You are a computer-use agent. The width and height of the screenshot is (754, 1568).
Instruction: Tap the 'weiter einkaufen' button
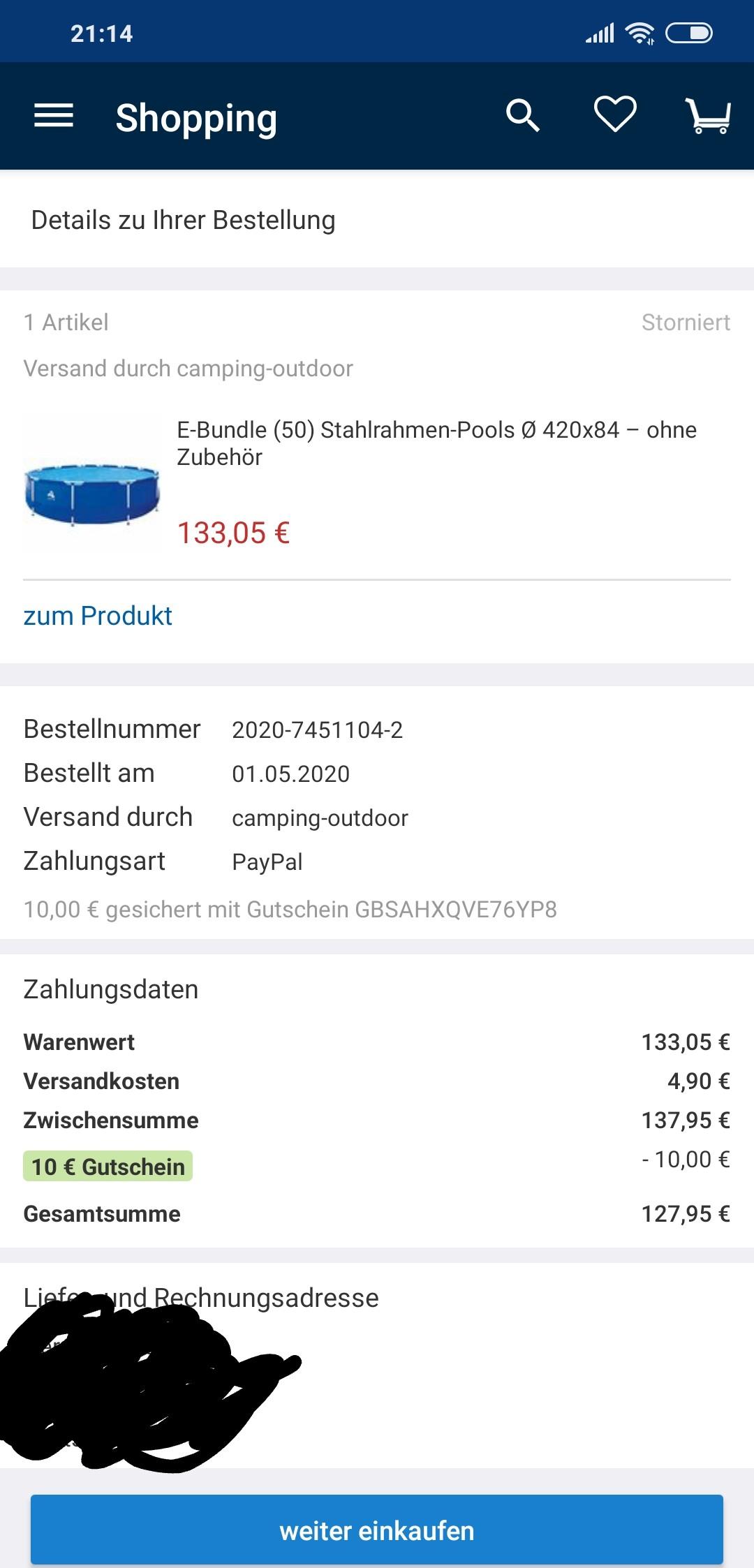377,1530
